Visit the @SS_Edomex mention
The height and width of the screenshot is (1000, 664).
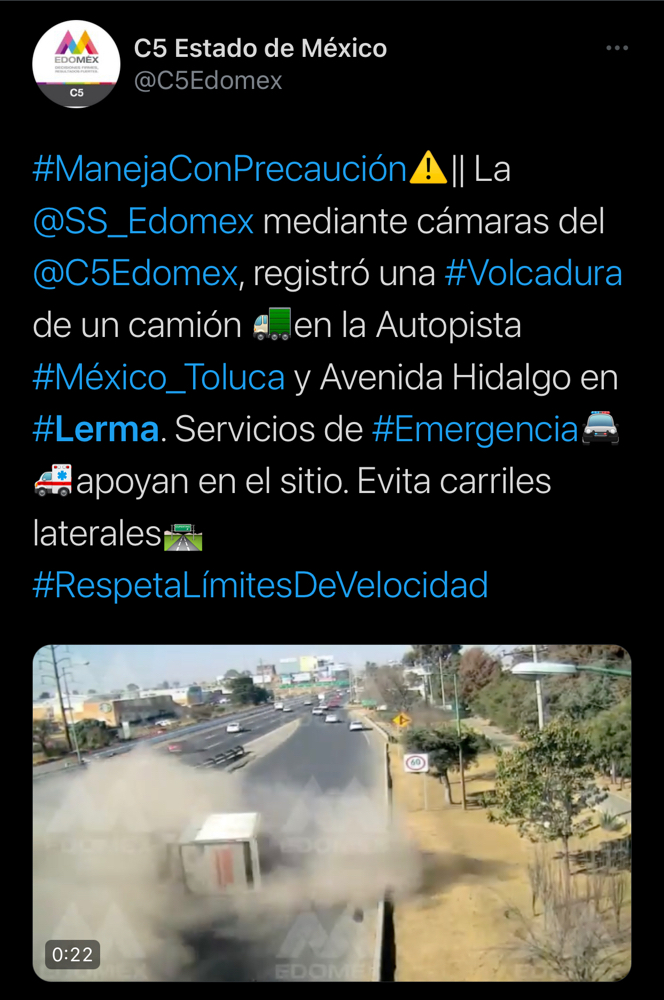tap(143, 221)
